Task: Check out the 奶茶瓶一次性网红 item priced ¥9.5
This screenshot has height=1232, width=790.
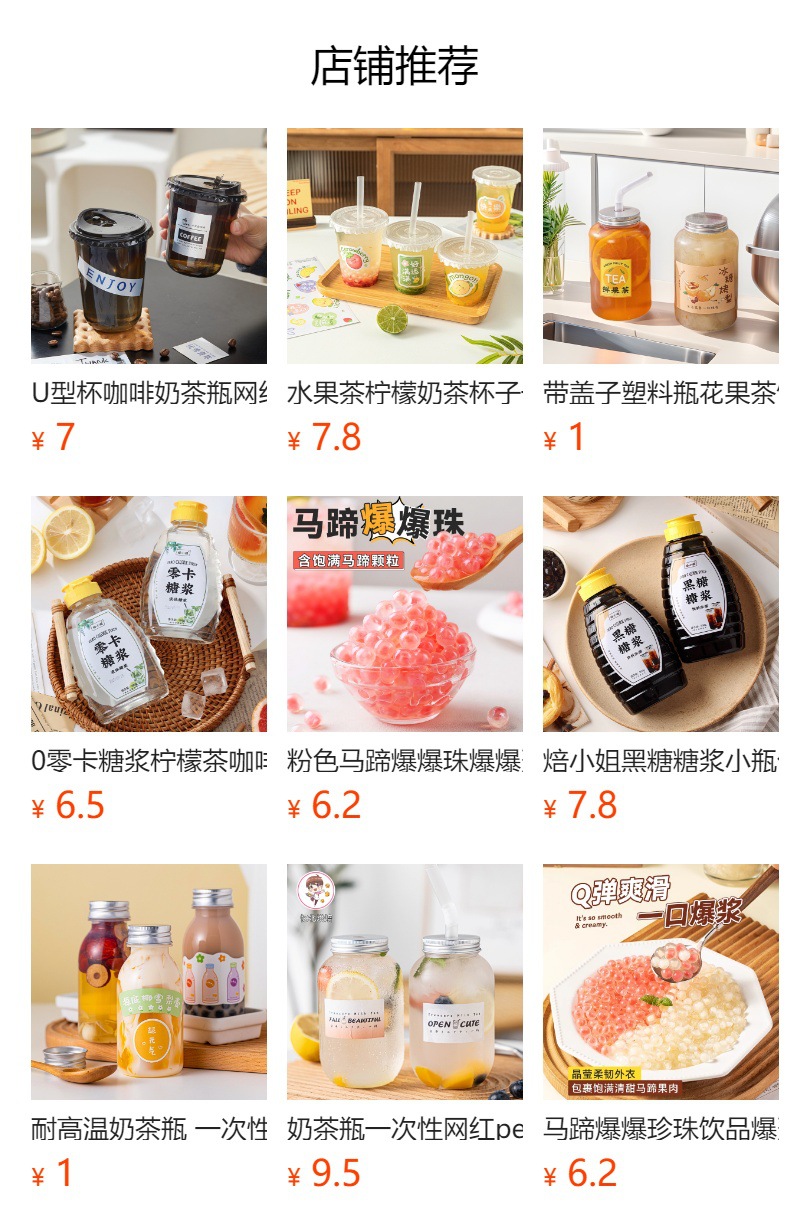Action: 404,982
